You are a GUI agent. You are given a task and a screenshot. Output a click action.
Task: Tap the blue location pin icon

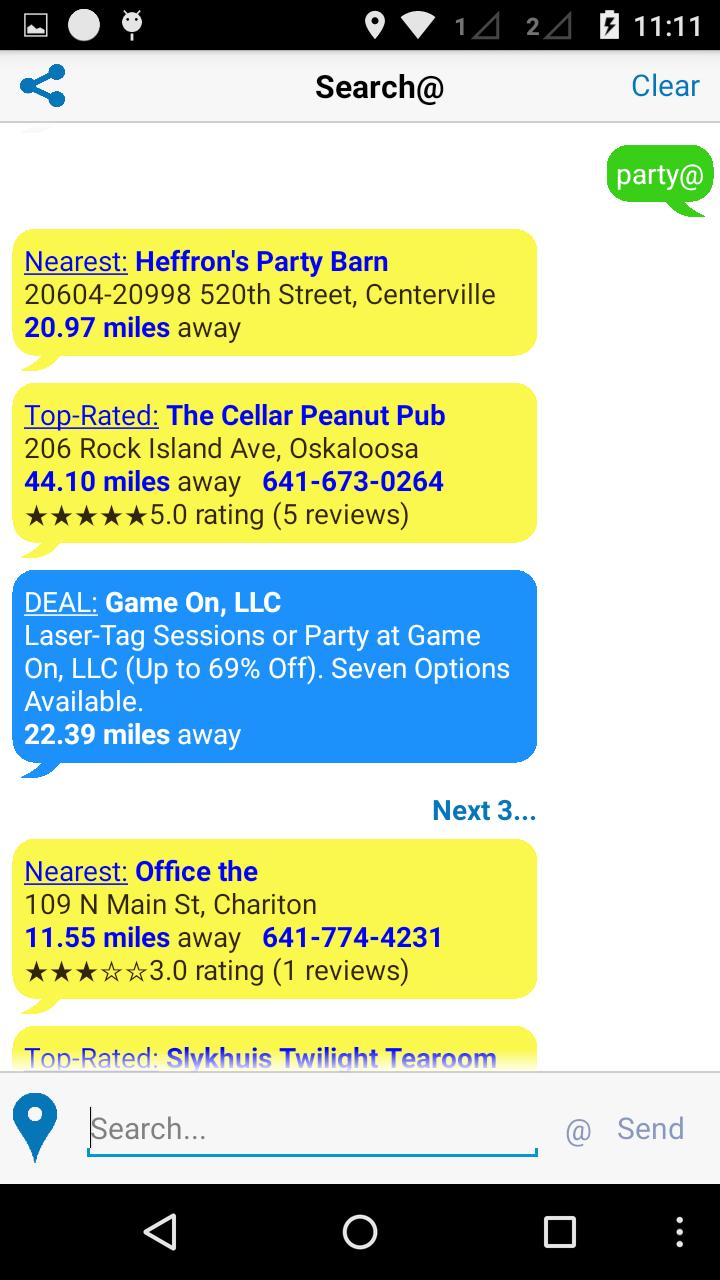pyautogui.click(x=36, y=1126)
